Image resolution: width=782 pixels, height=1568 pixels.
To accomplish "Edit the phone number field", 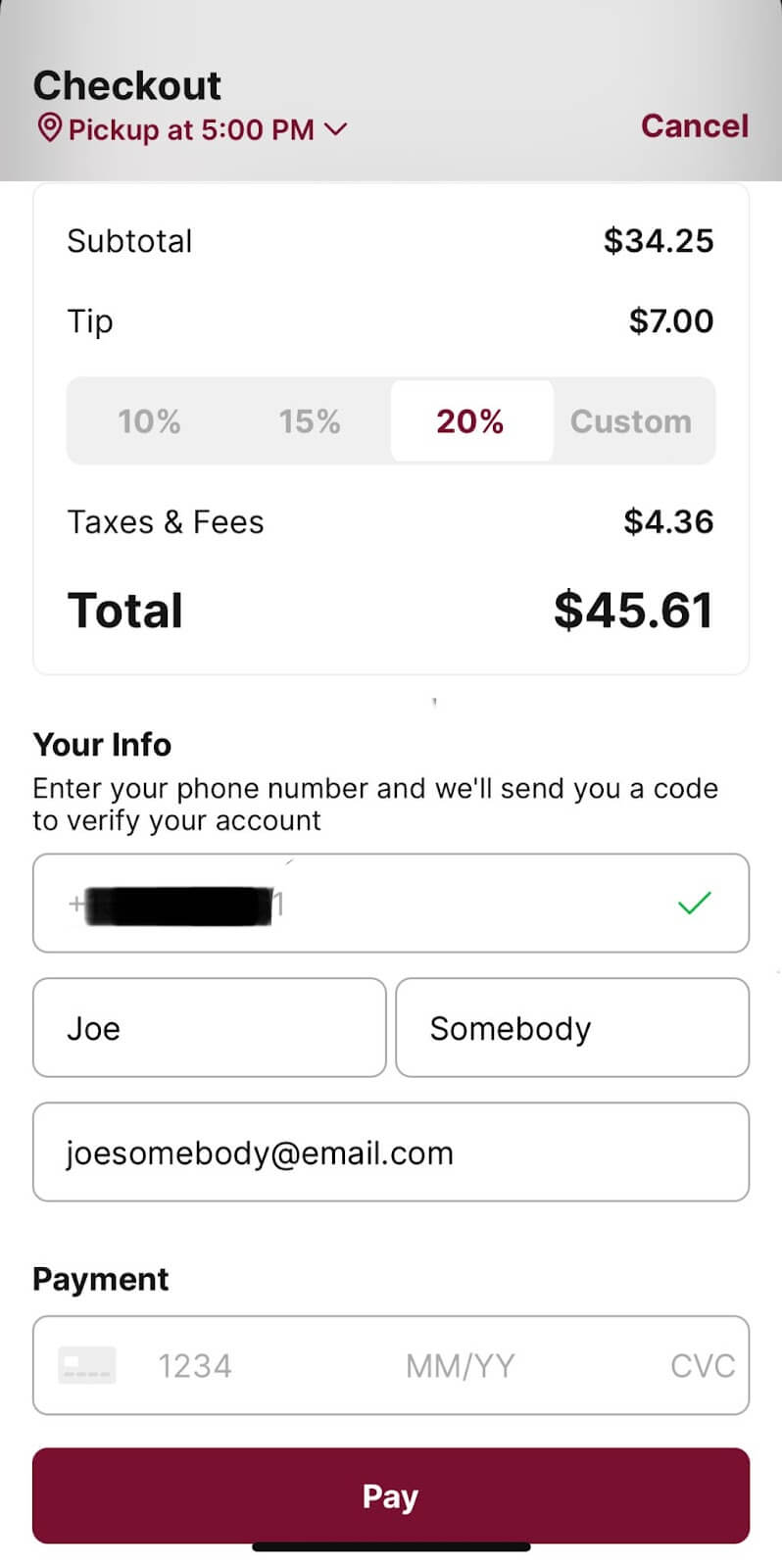I will click(391, 903).
